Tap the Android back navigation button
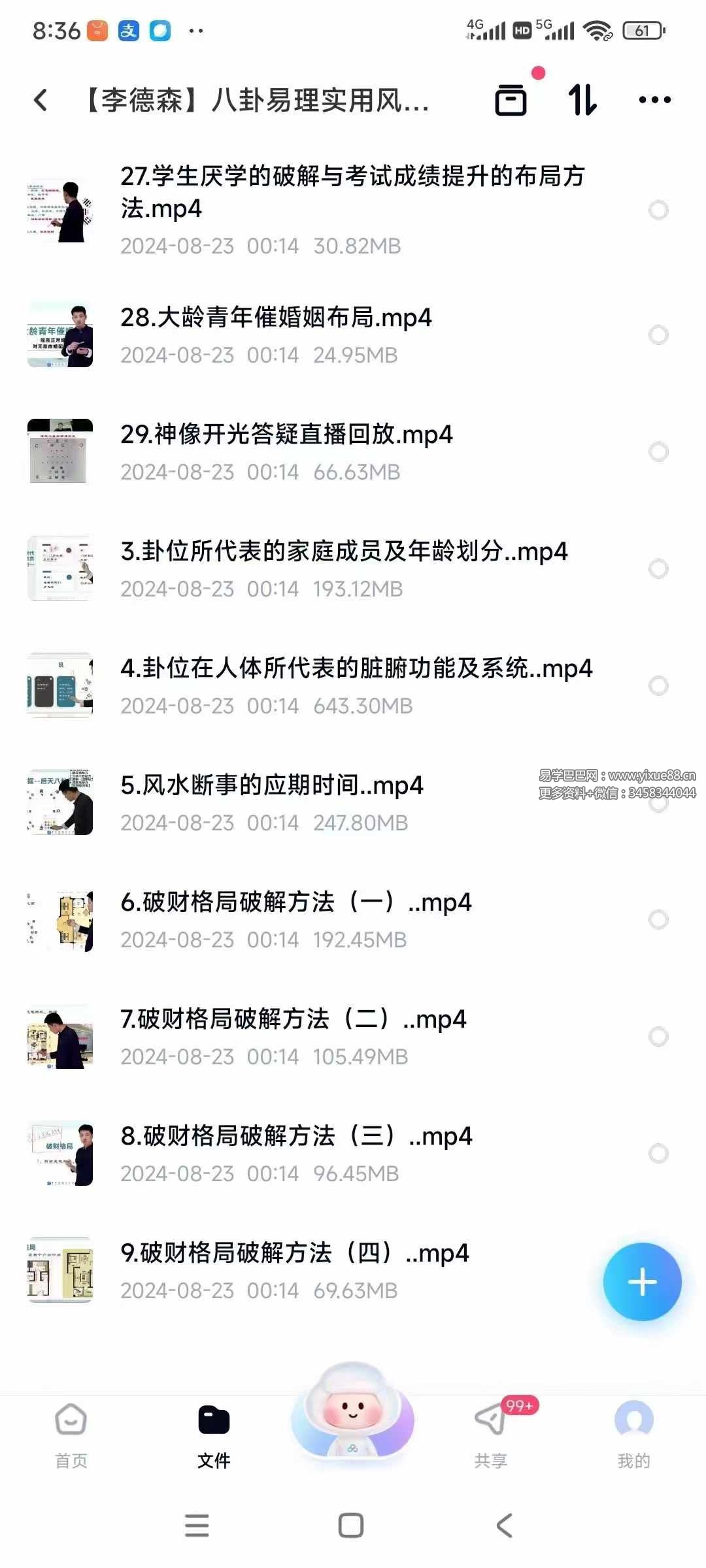The height and width of the screenshot is (1568, 706). point(502,1526)
